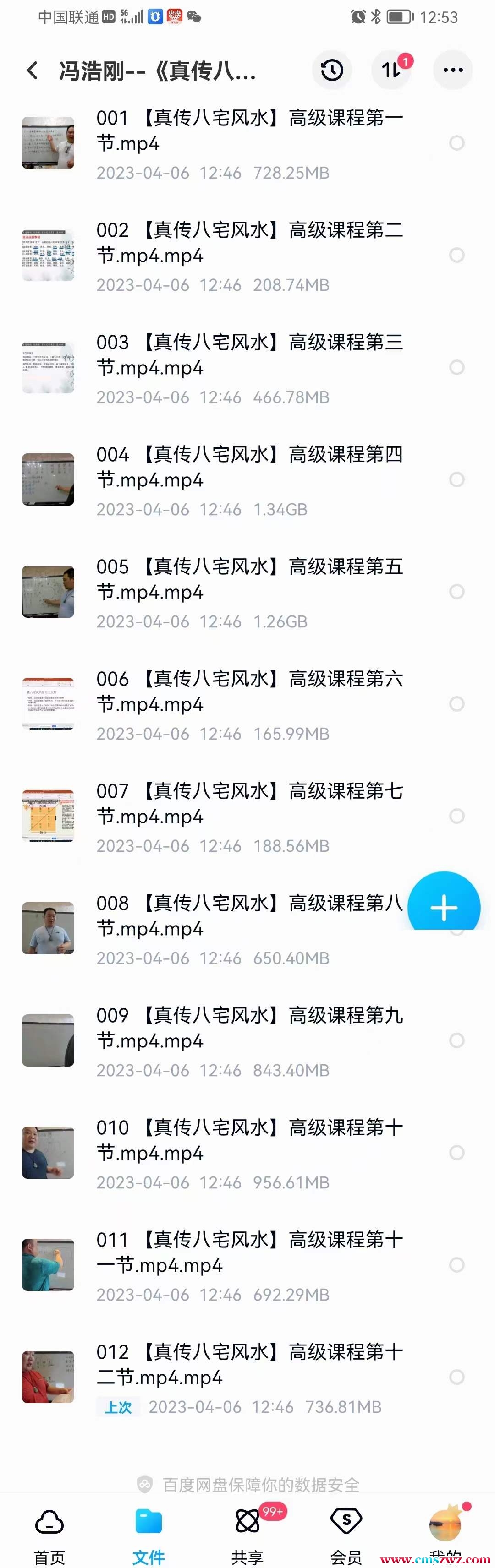The image size is (495, 1568).
Task: Tap the blue plus upload button
Action: pos(444,907)
